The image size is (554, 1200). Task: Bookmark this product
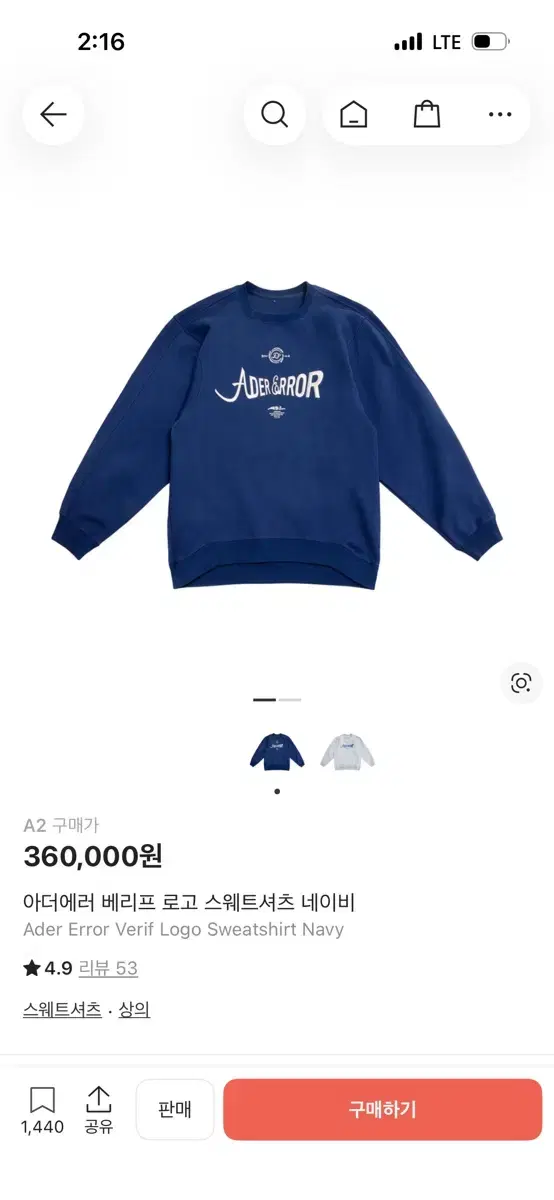[x=42, y=1111]
